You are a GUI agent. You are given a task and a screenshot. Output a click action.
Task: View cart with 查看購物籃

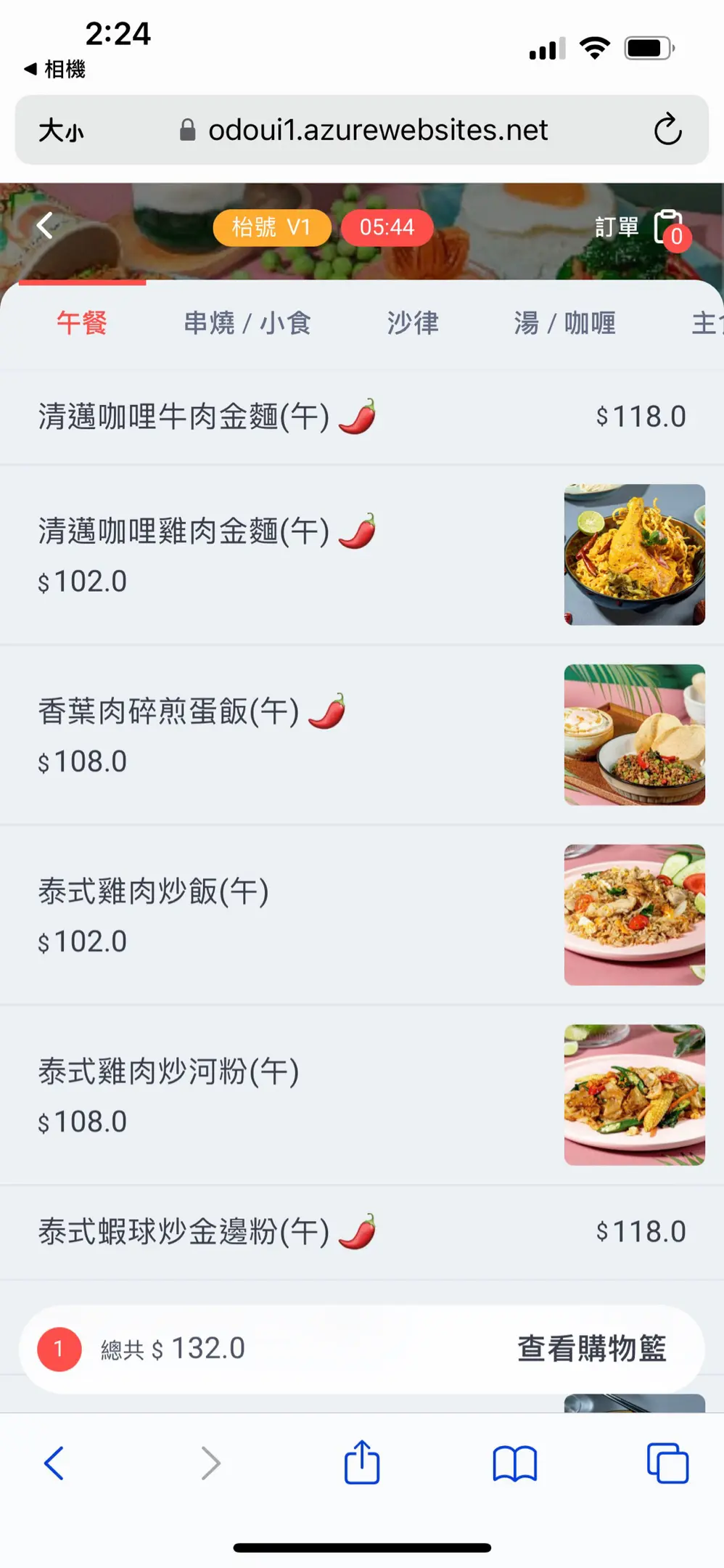[591, 1349]
